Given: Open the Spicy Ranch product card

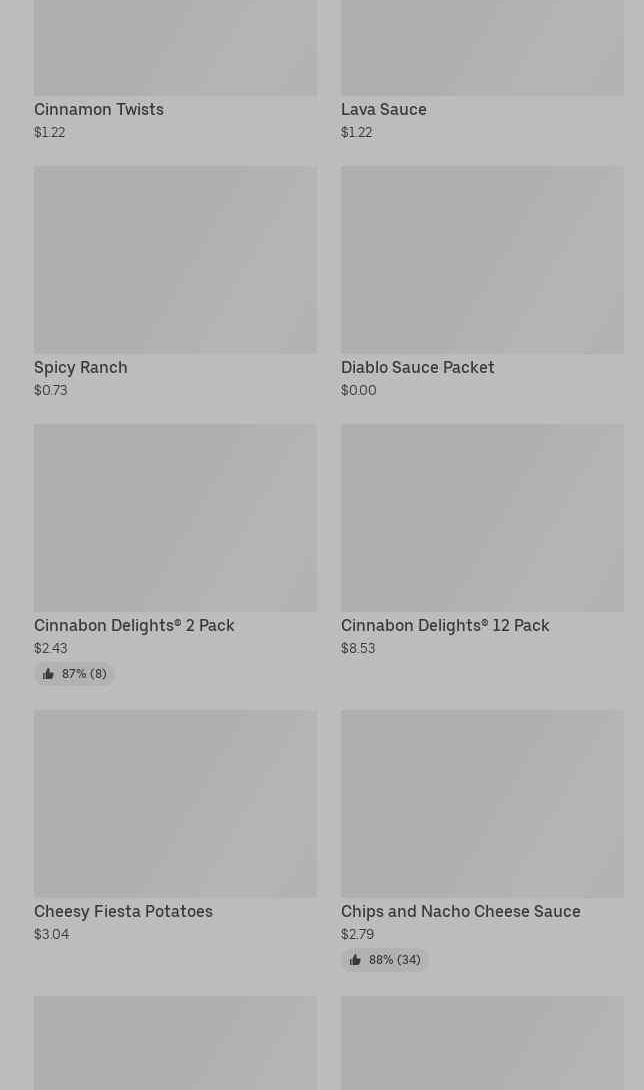Looking at the screenshot, I should (175, 282).
